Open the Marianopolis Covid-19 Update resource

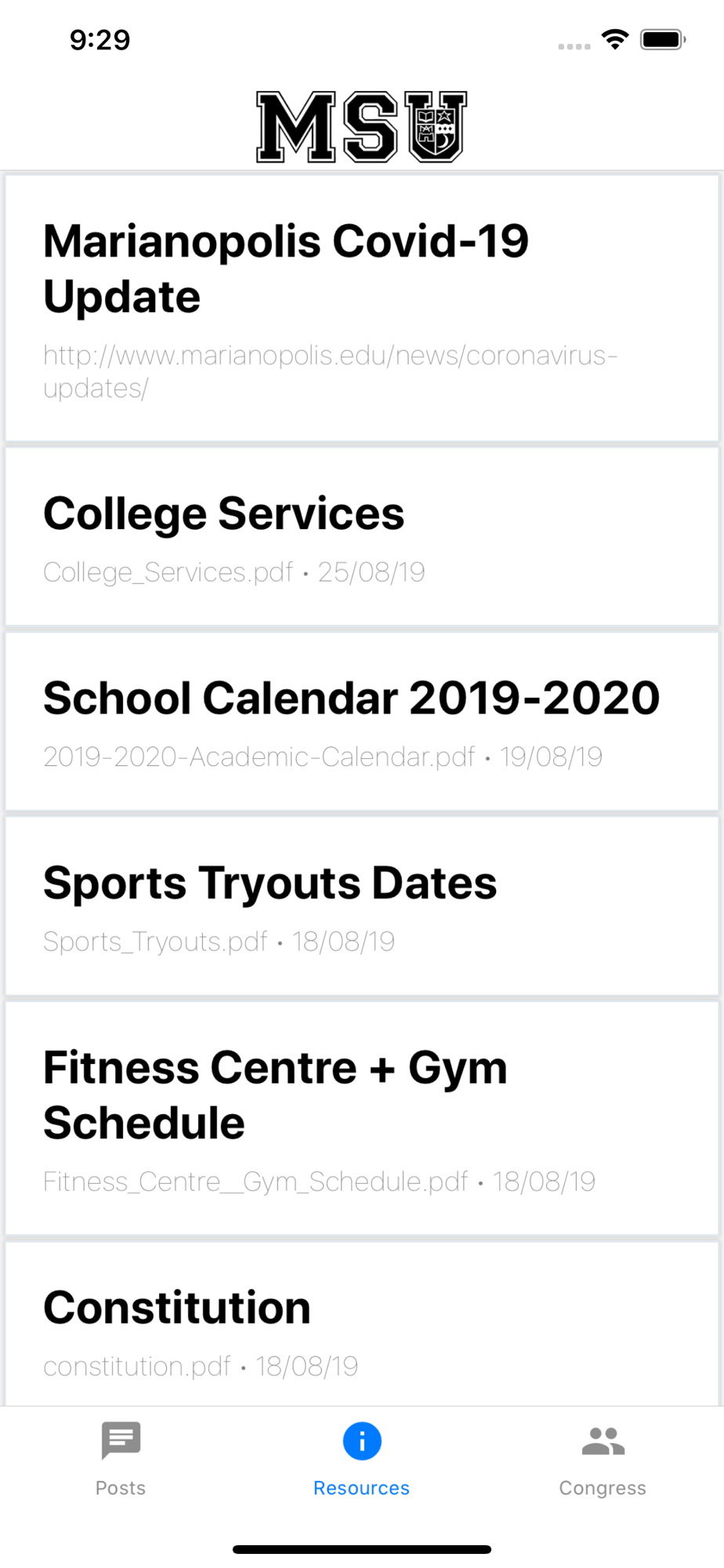tap(362, 308)
